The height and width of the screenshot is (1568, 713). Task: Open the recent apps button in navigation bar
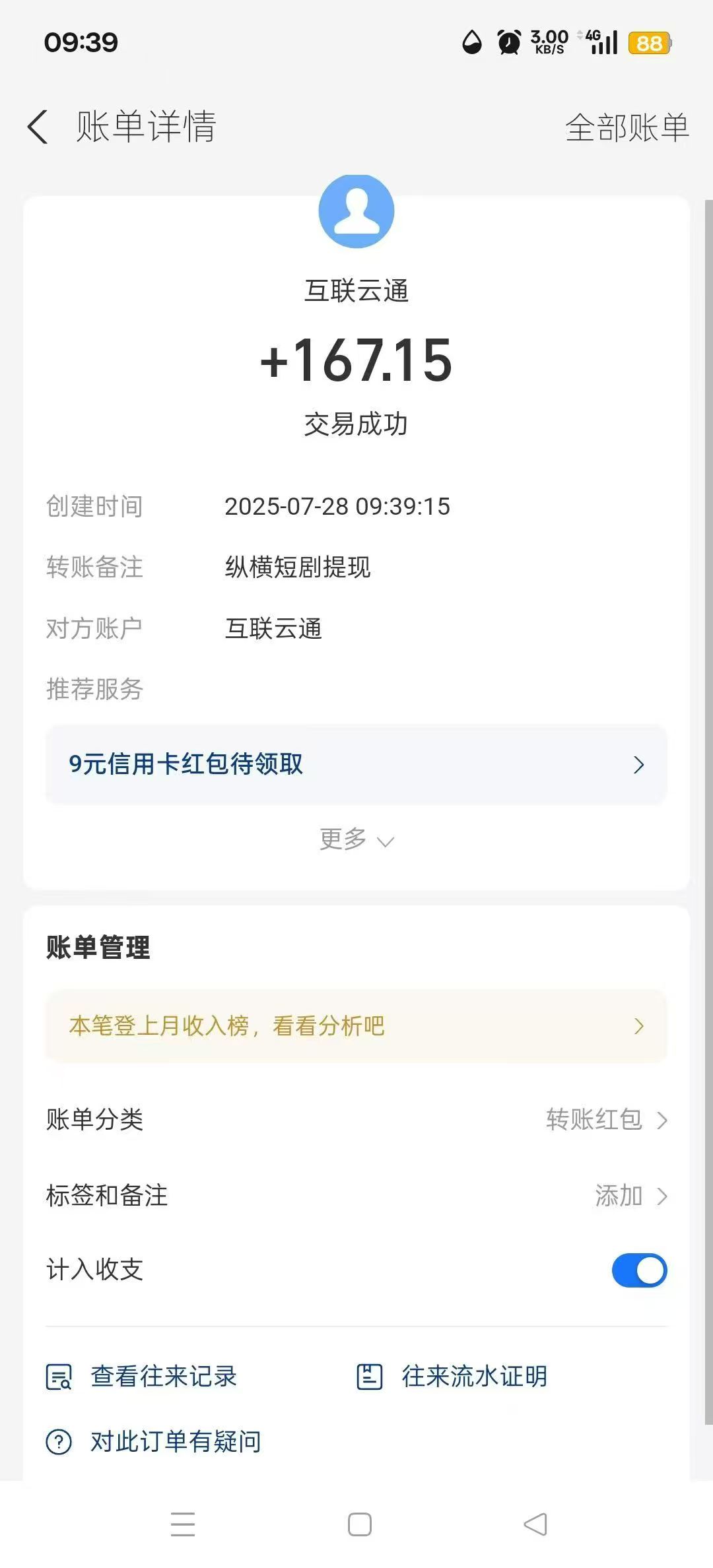[x=184, y=1526]
